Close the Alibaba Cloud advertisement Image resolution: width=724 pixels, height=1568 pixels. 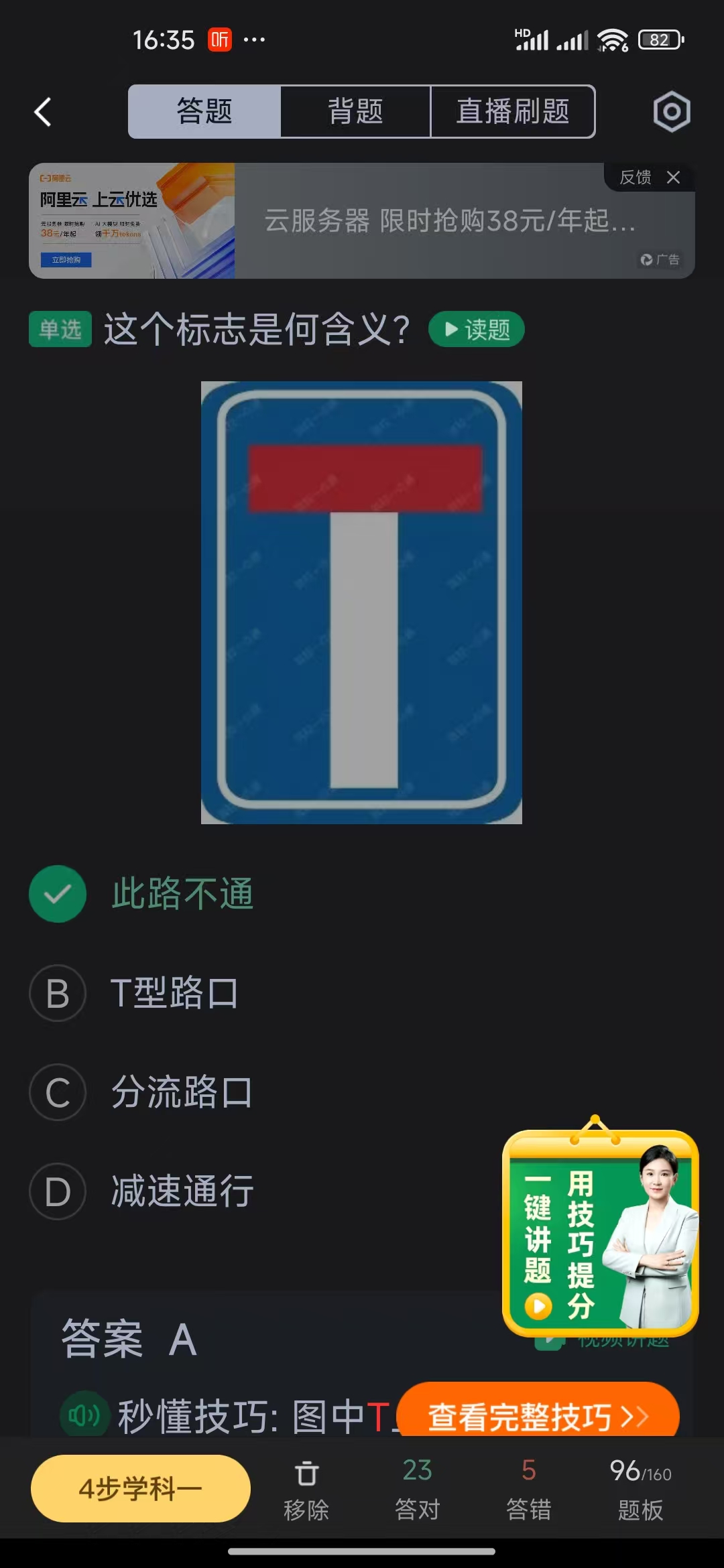[674, 178]
